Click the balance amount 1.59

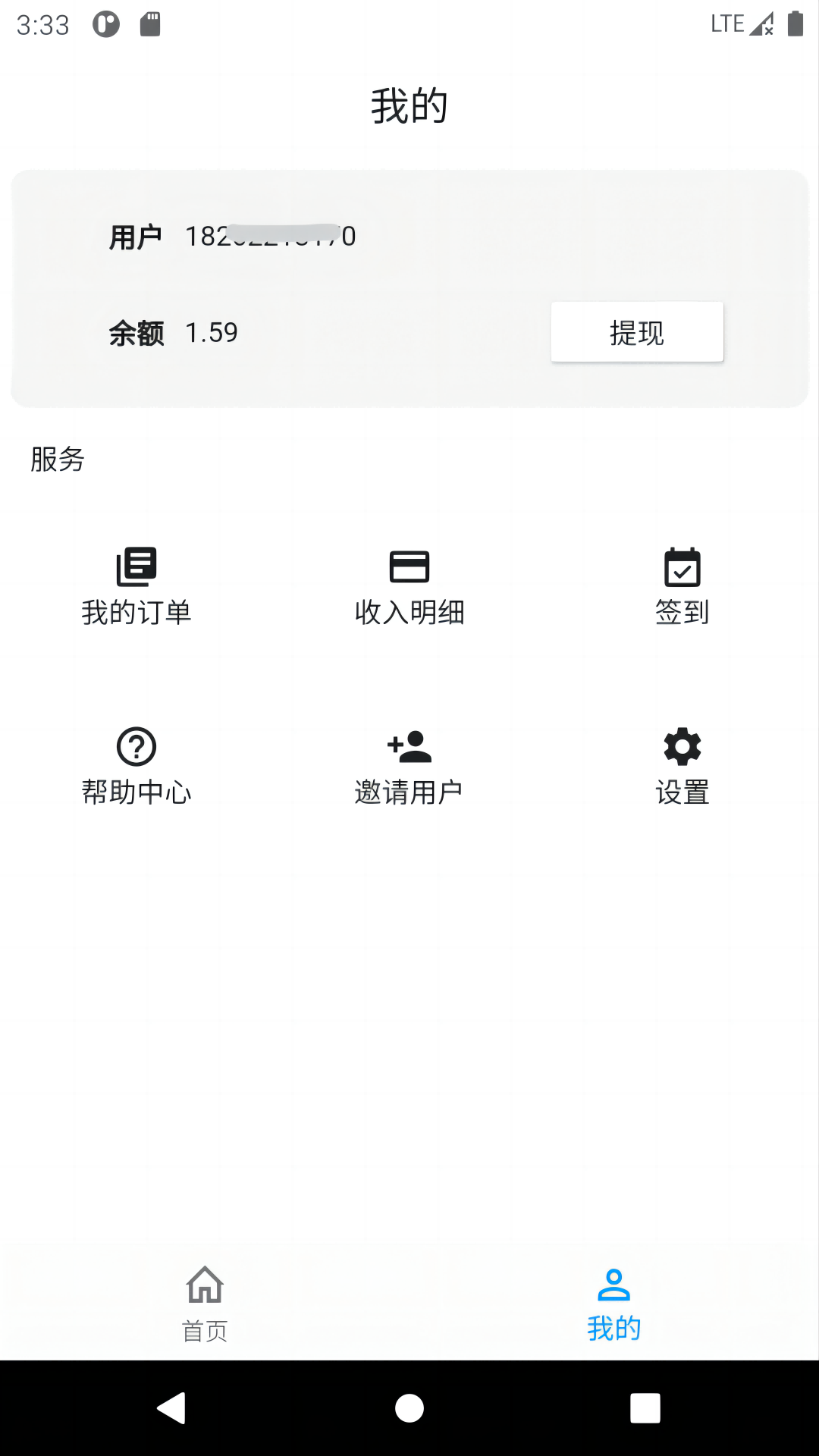tap(212, 332)
